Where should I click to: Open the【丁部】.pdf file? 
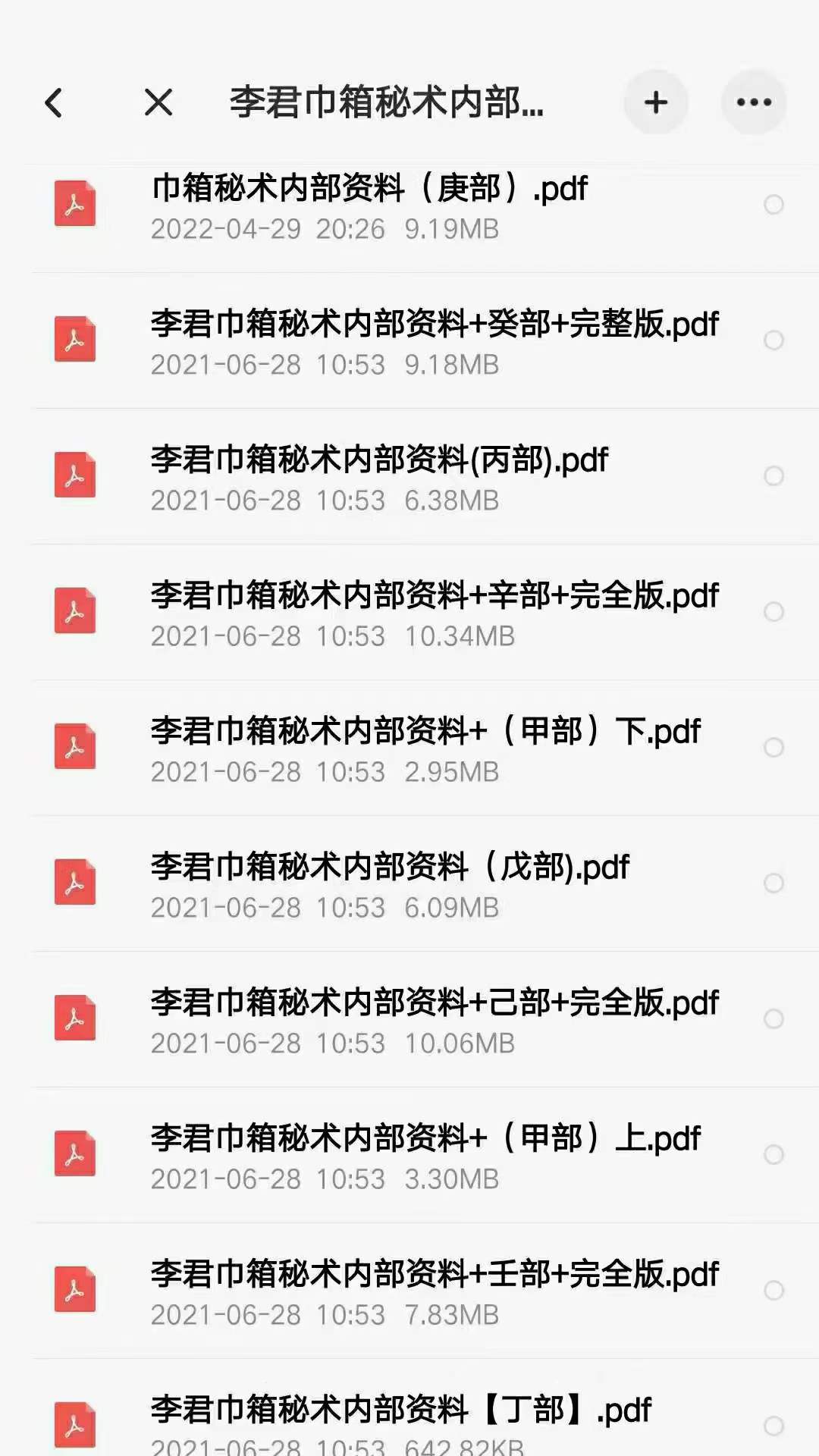(400, 1410)
